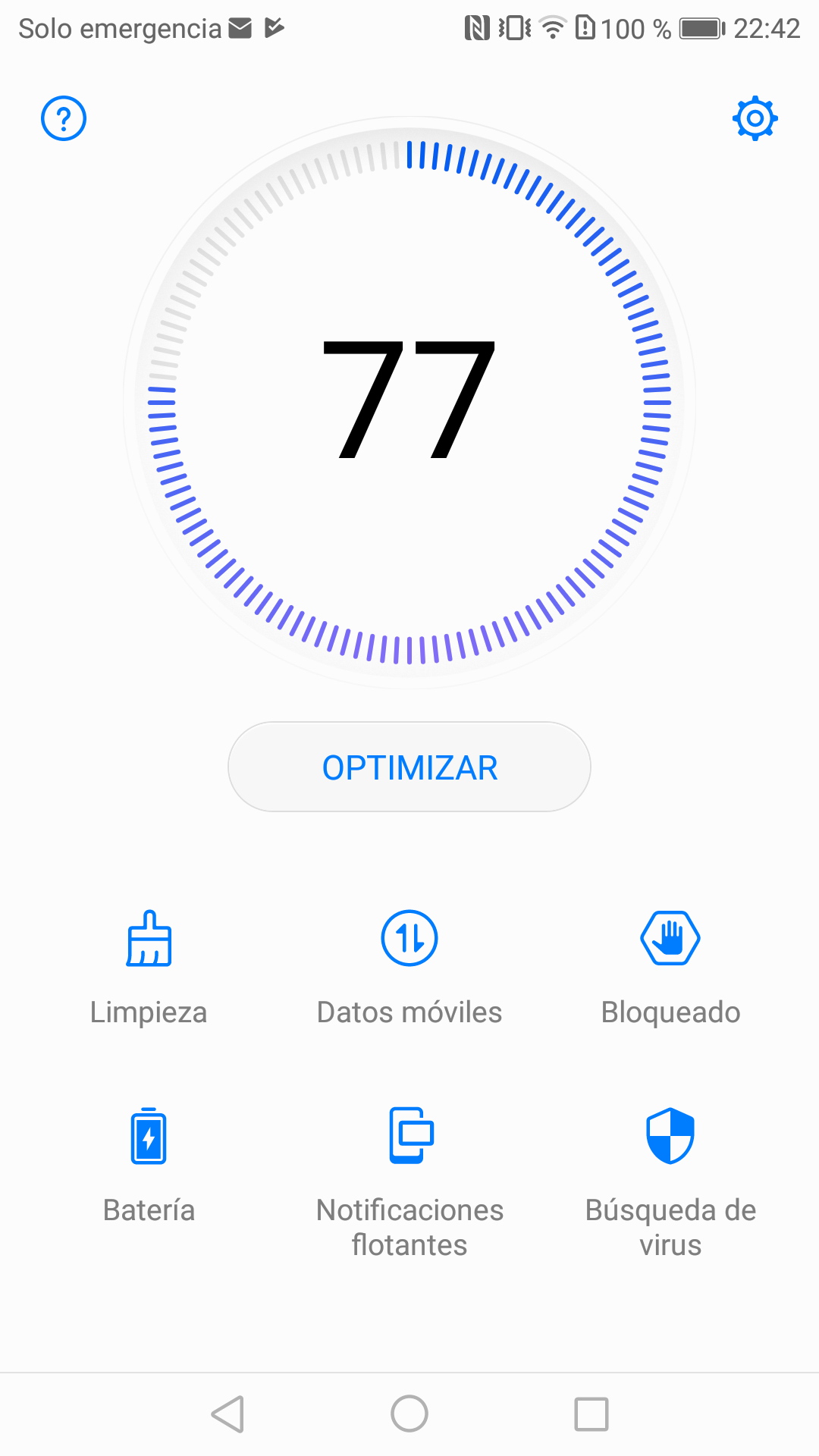Image resolution: width=819 pixels, height=1456 pixels.
Task: Open the help question mark icon
Action: point(64,118)
